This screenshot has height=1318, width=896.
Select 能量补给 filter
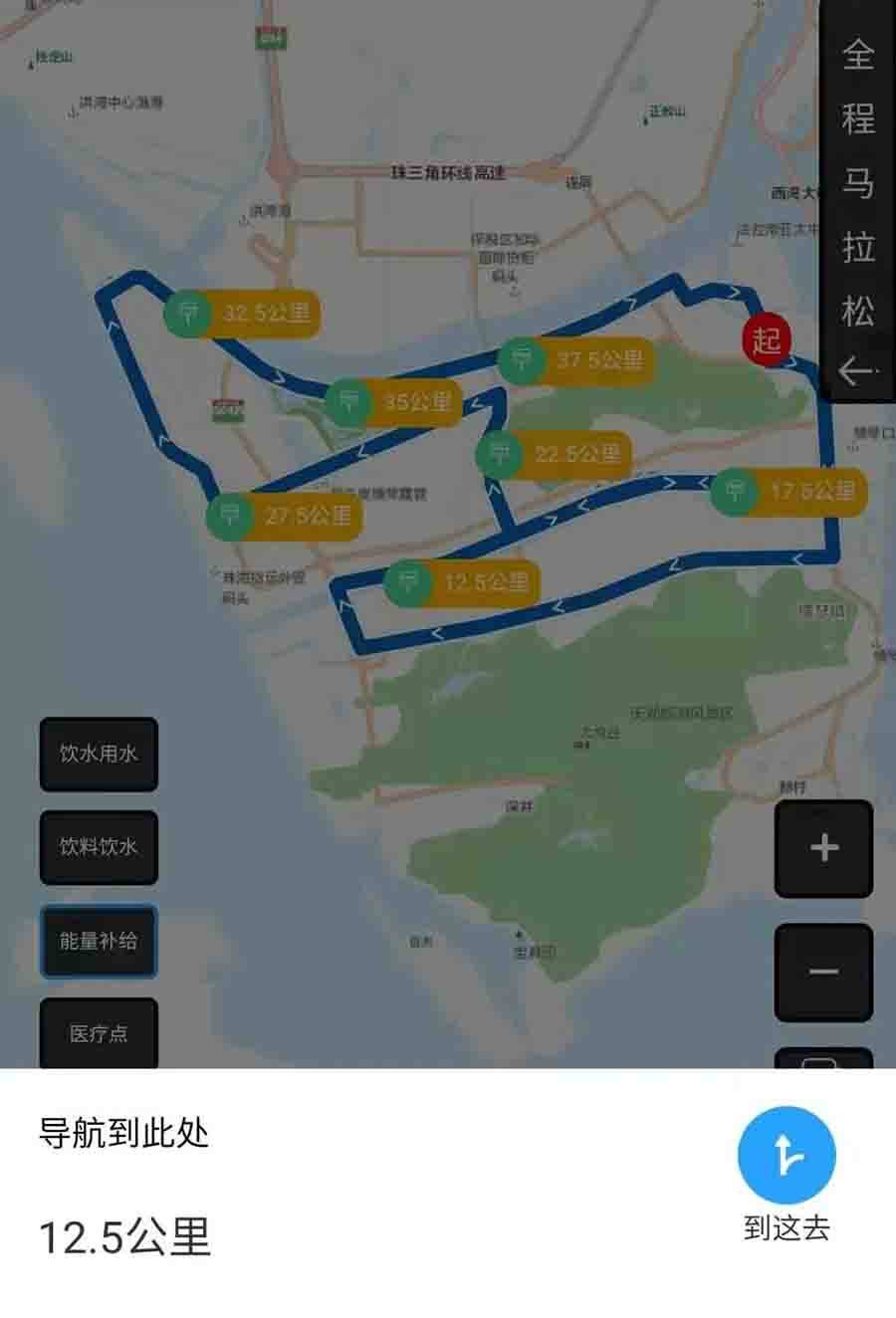[99, 941]
